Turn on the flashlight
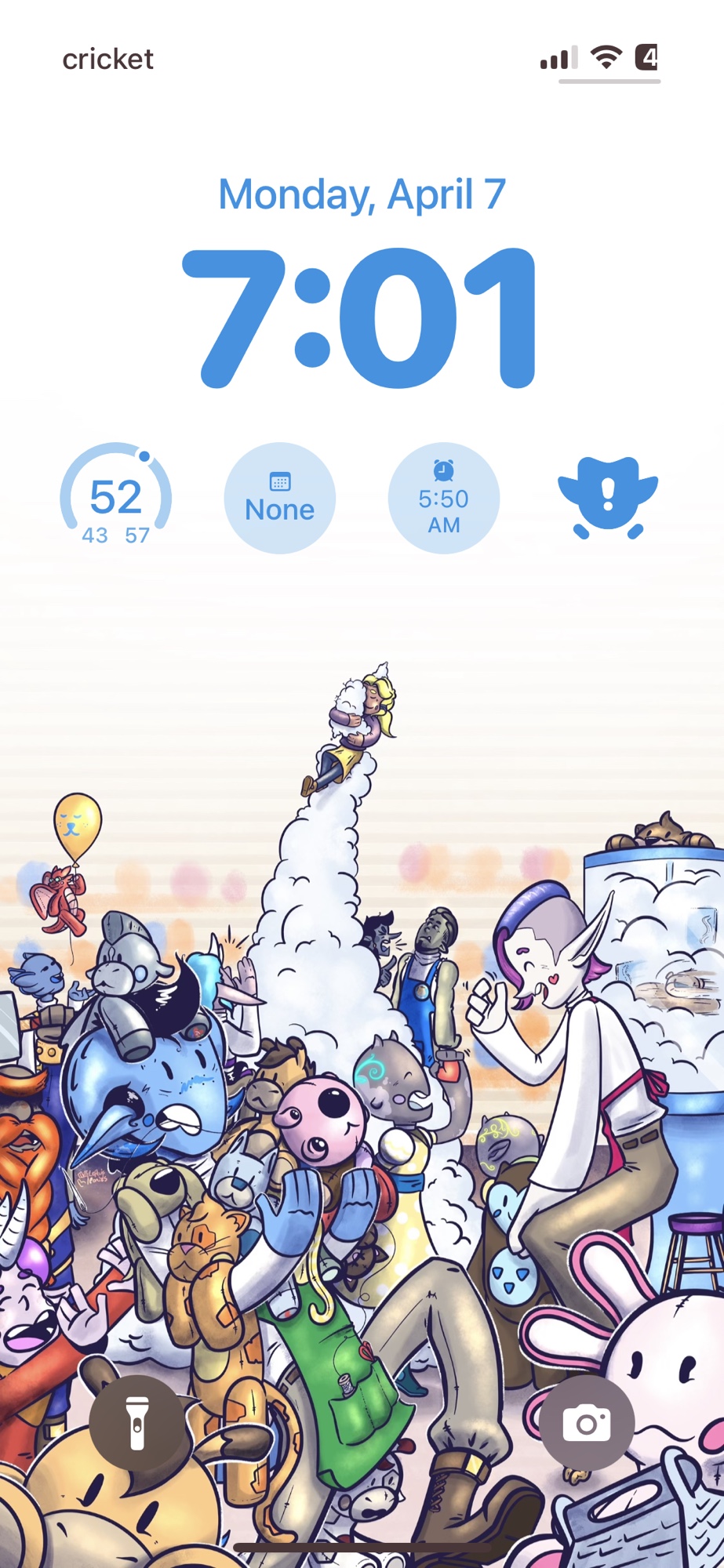The width and height of the screenshot is (724, 1568). pos(137,1423)
